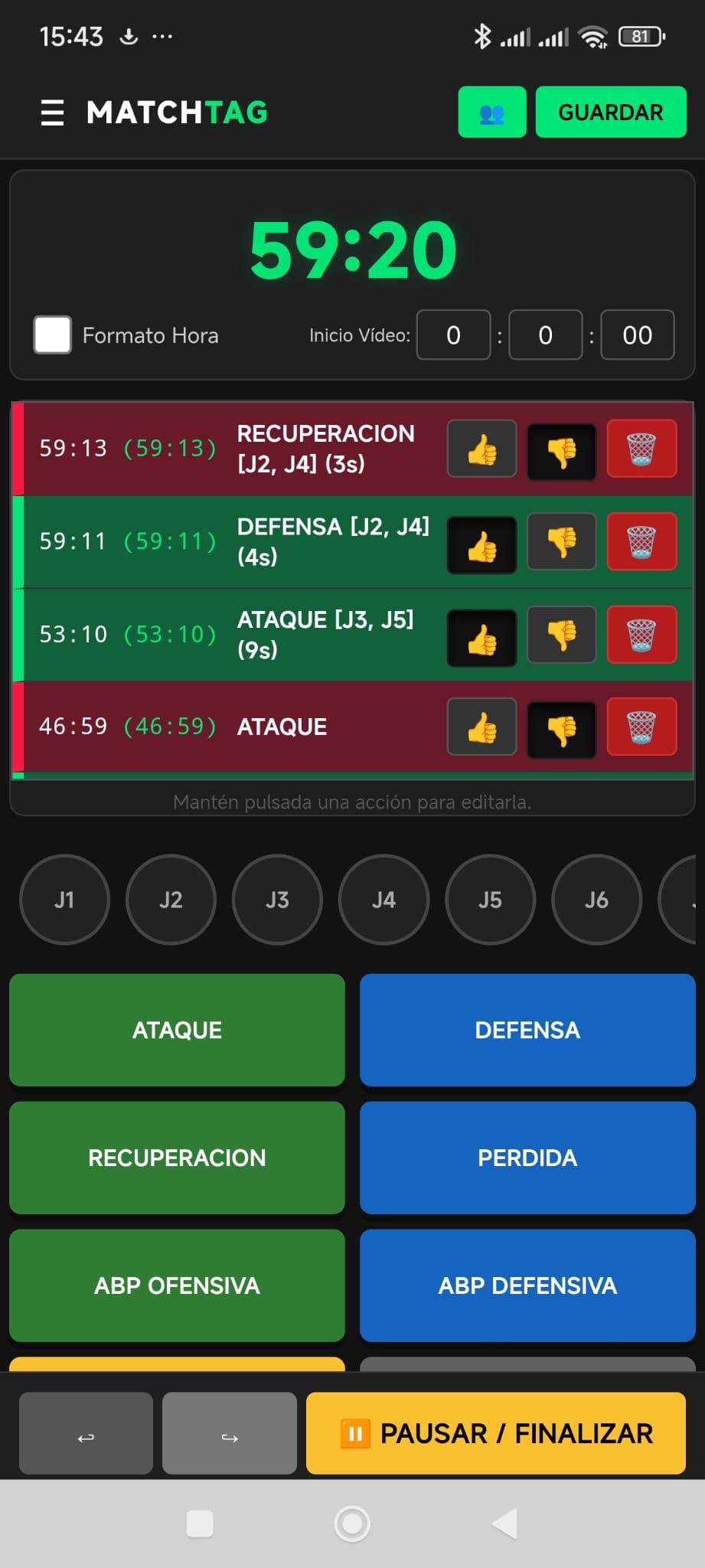The image size is (705, 1568).
Task: Choose player J4
Action: (384, 900)
